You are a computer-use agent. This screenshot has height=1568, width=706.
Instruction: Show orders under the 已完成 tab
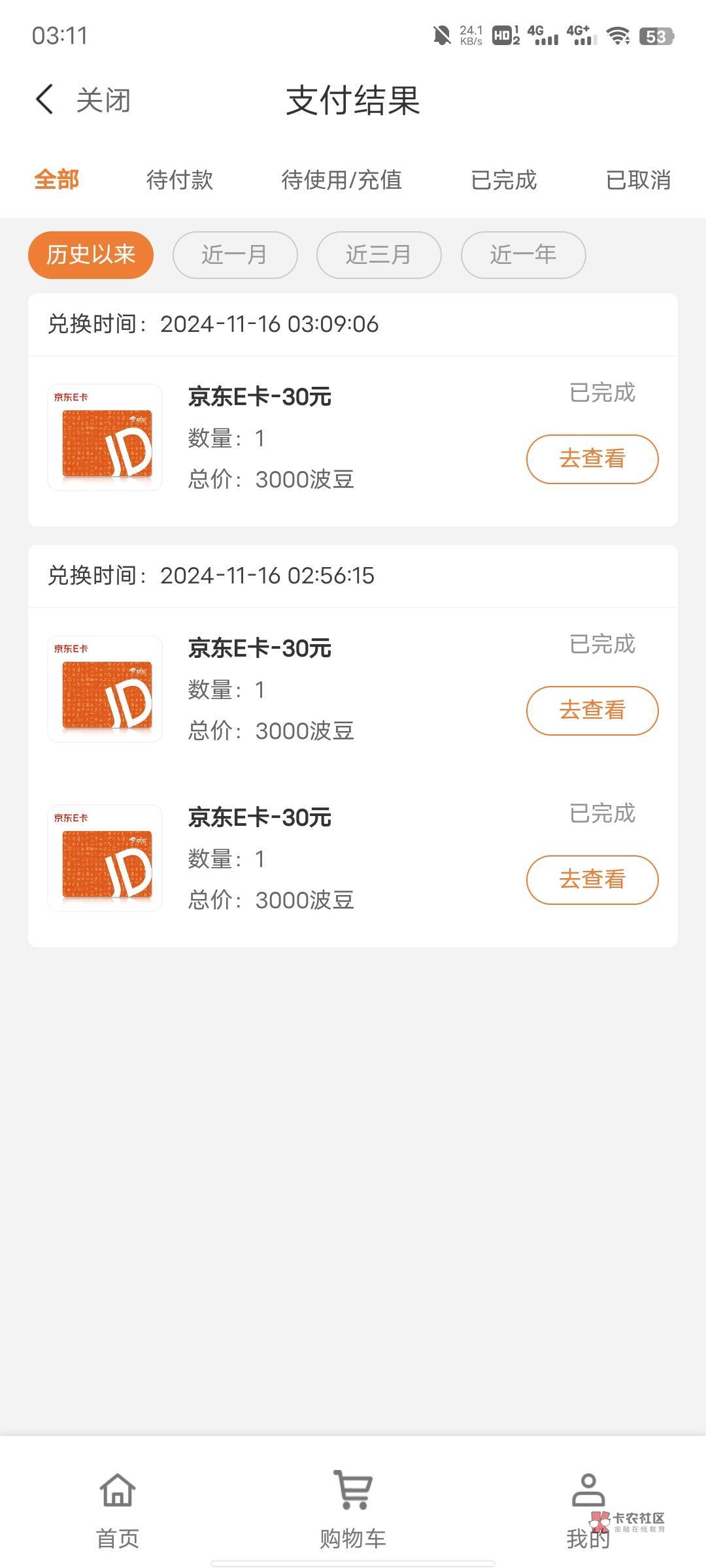click(503, 180)
